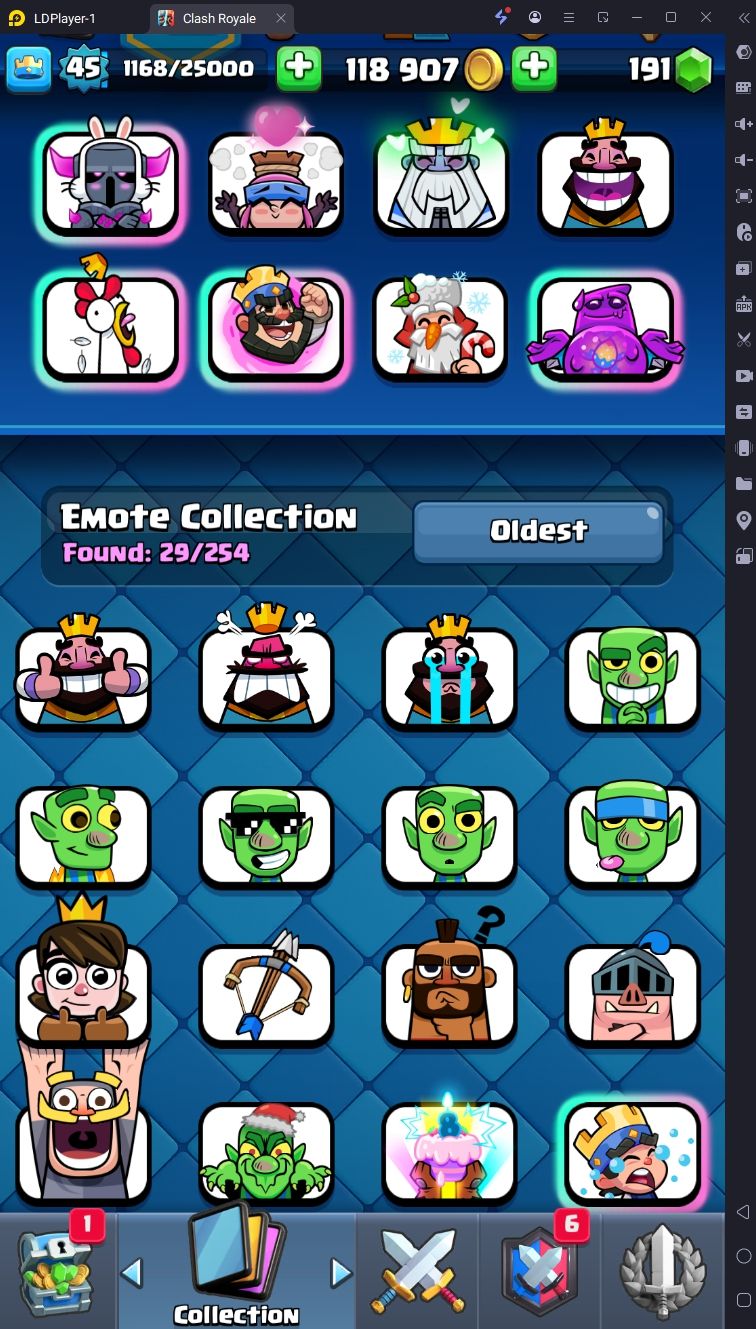Viewport: 756px width, 1329px height.
Task: Open the thumbs-up King emote
Action: click(x=83, y=675)
